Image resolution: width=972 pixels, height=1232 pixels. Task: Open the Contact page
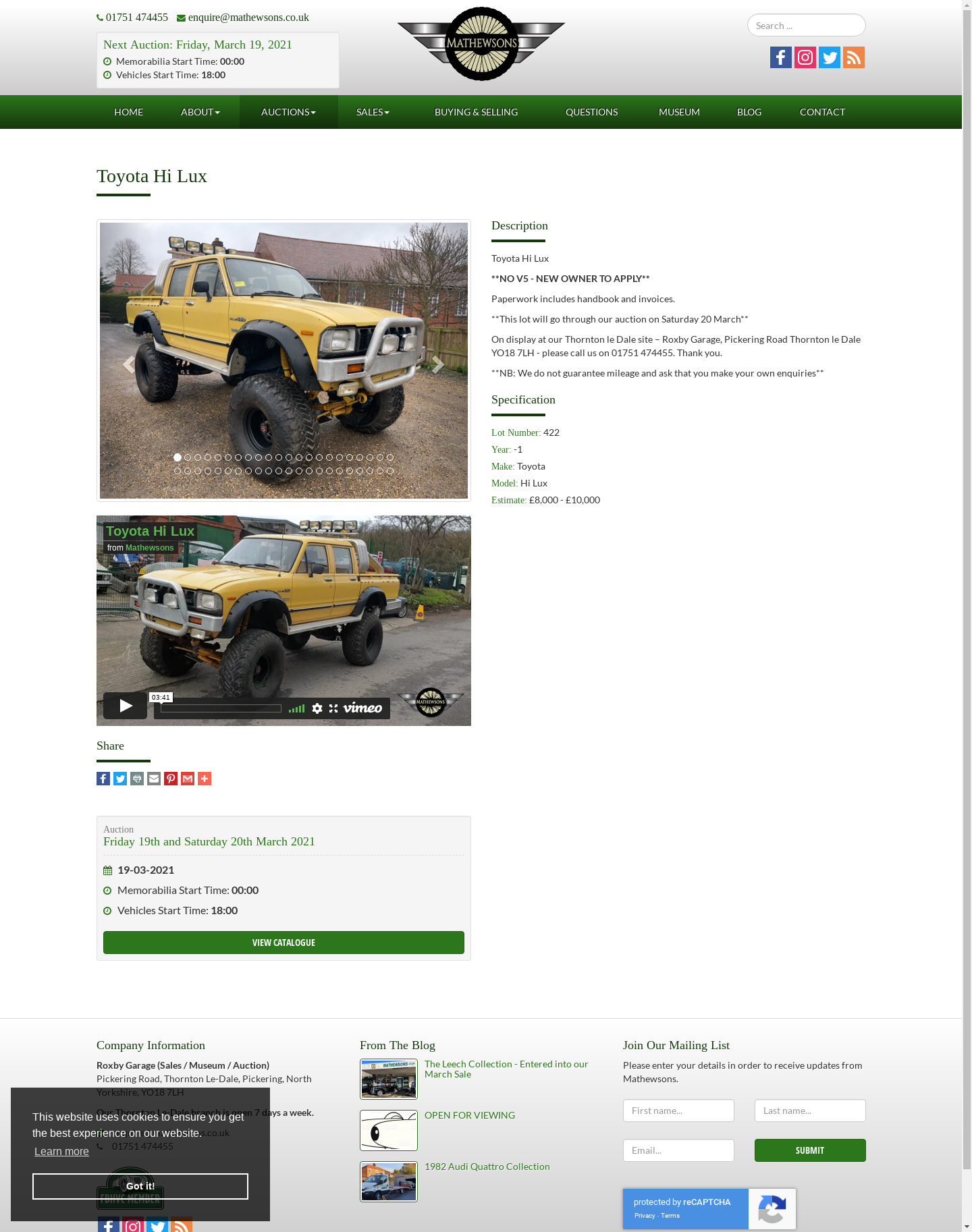822,112
